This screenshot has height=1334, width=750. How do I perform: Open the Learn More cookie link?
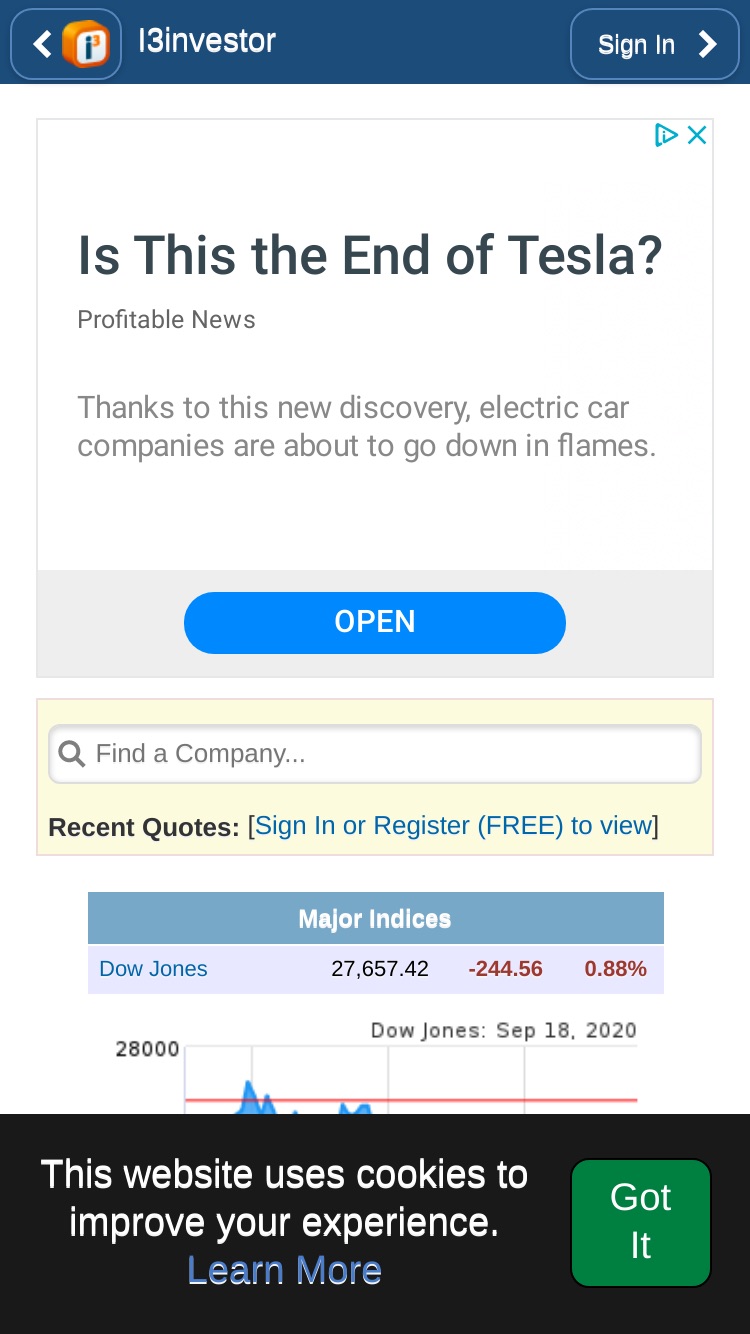click(x=284, y=1270)
